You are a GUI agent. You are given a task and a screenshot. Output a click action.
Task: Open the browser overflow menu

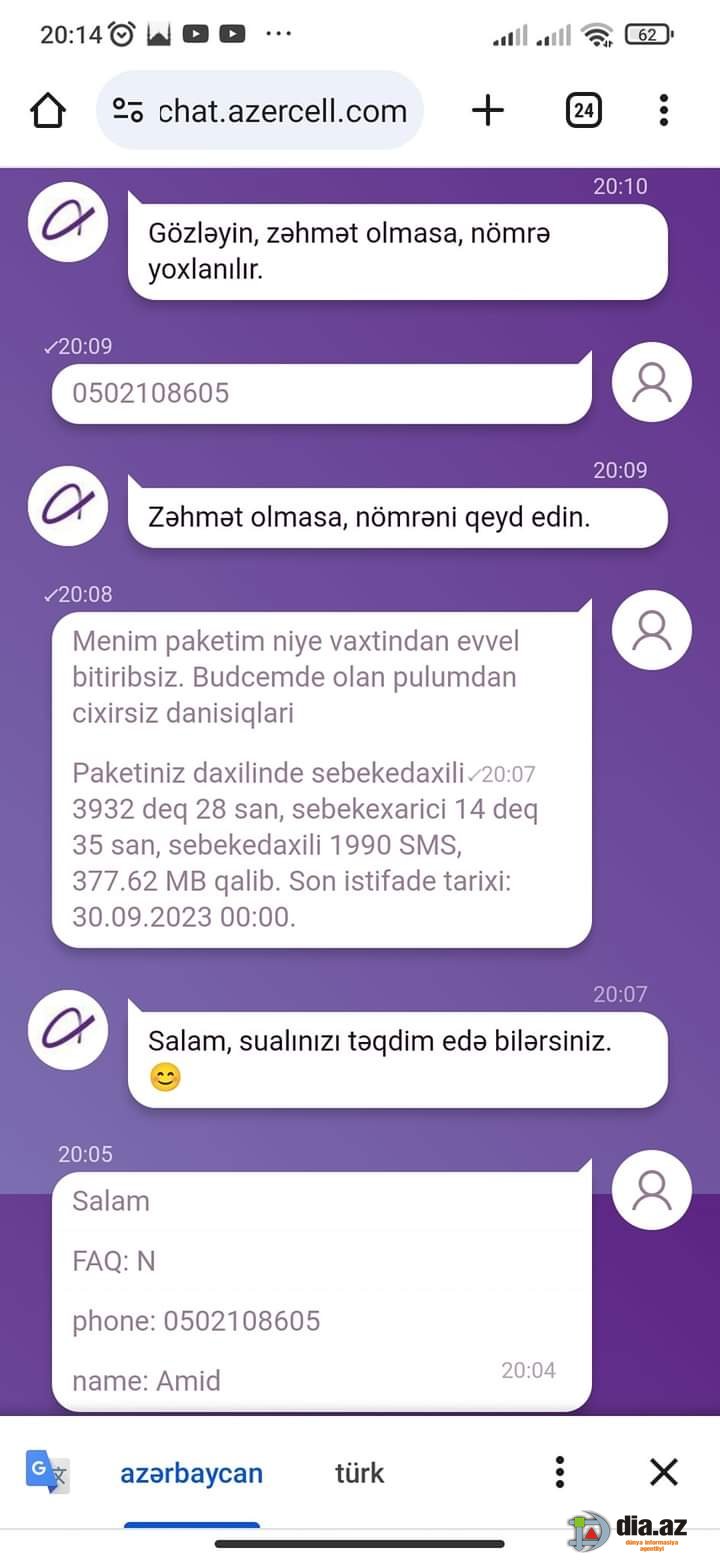pos(663,110)
